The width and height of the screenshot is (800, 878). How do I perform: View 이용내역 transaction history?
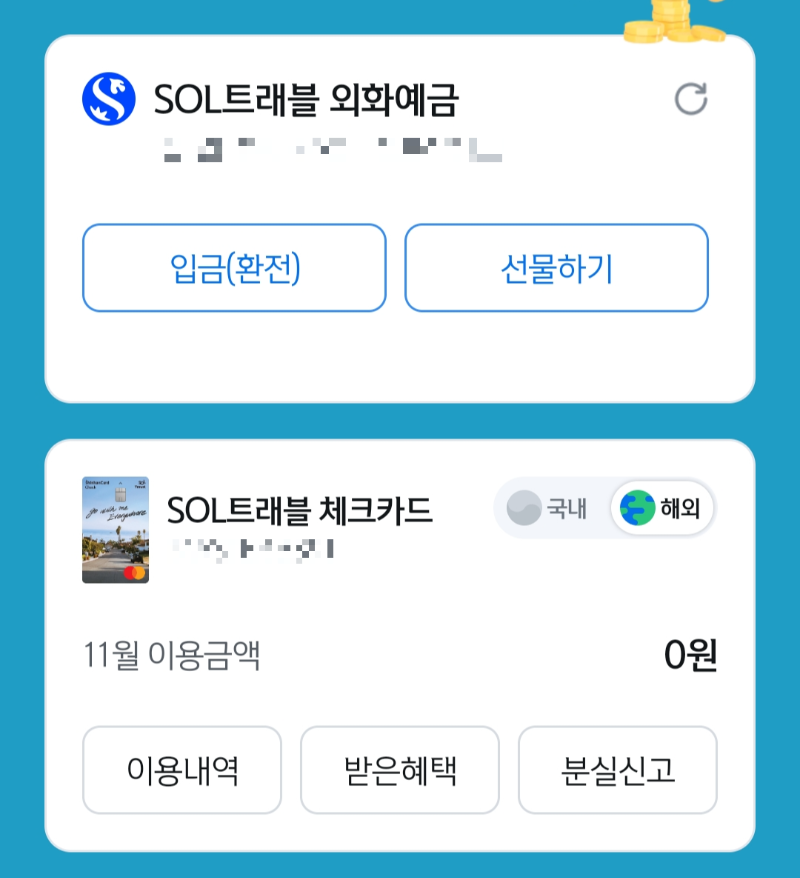tap(182, 770)
